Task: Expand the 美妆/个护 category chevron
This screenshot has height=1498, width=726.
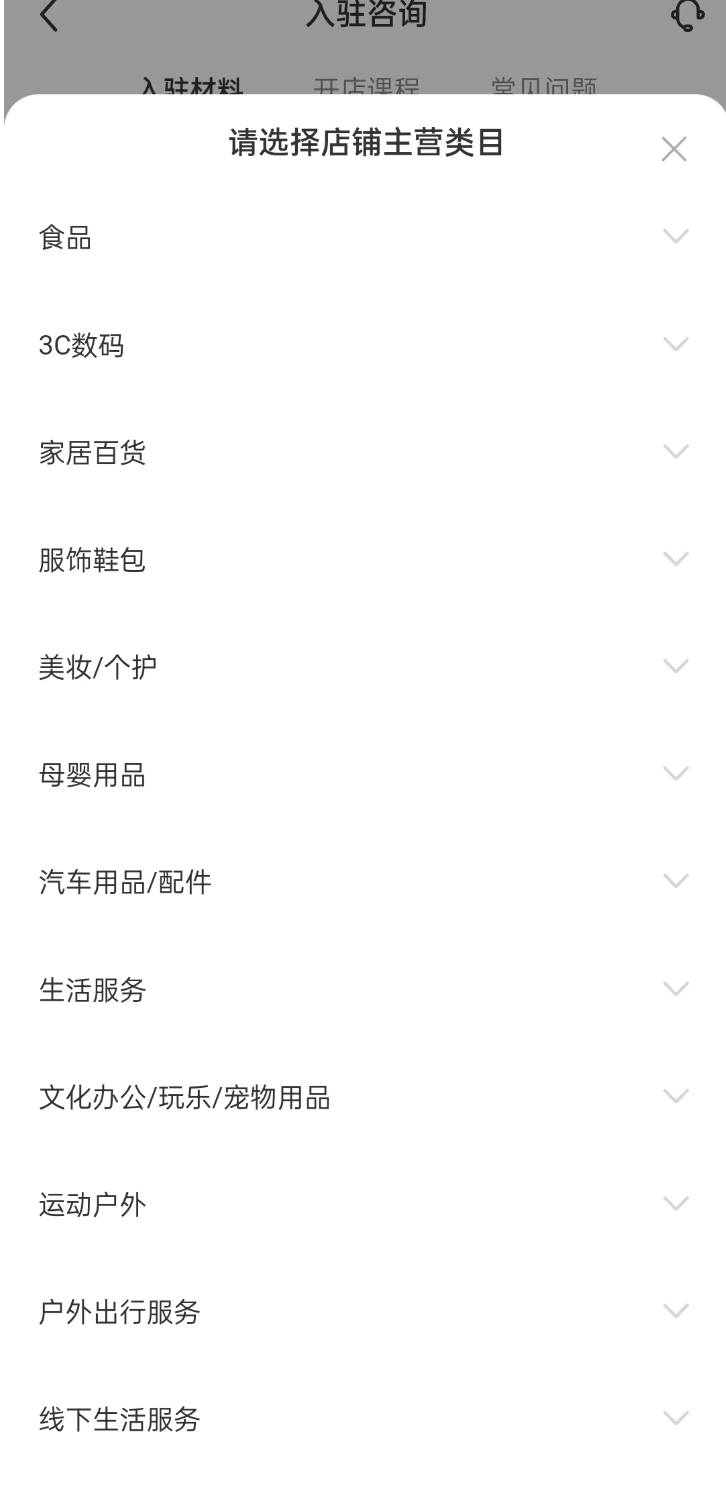Action: tap(678, 664)
